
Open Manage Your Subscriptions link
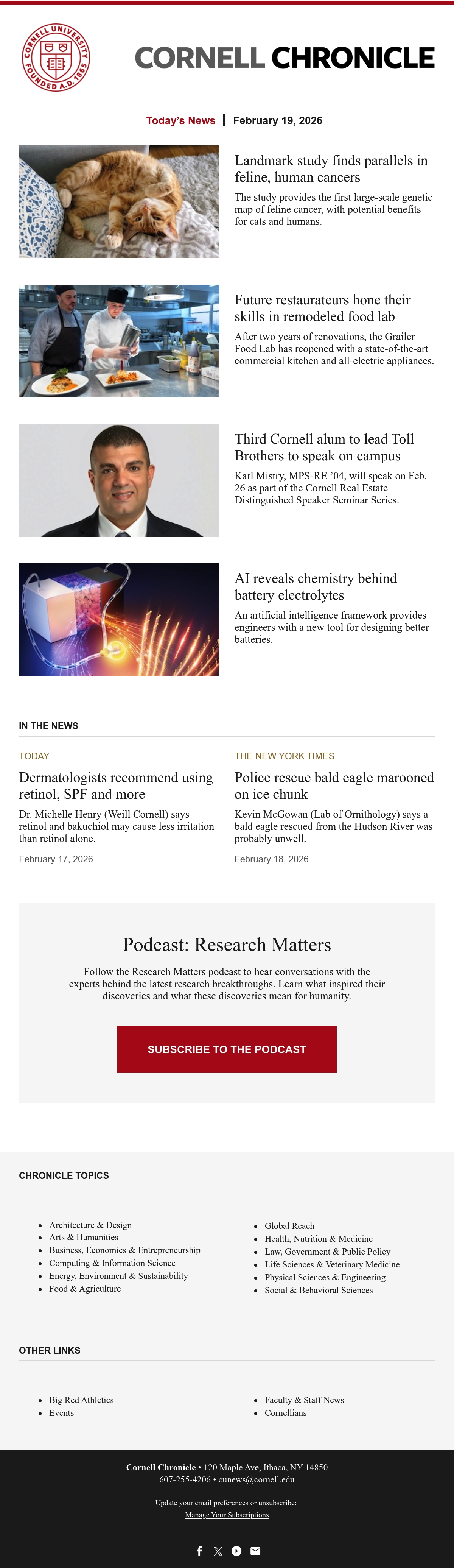click(x=227, y=1515)
